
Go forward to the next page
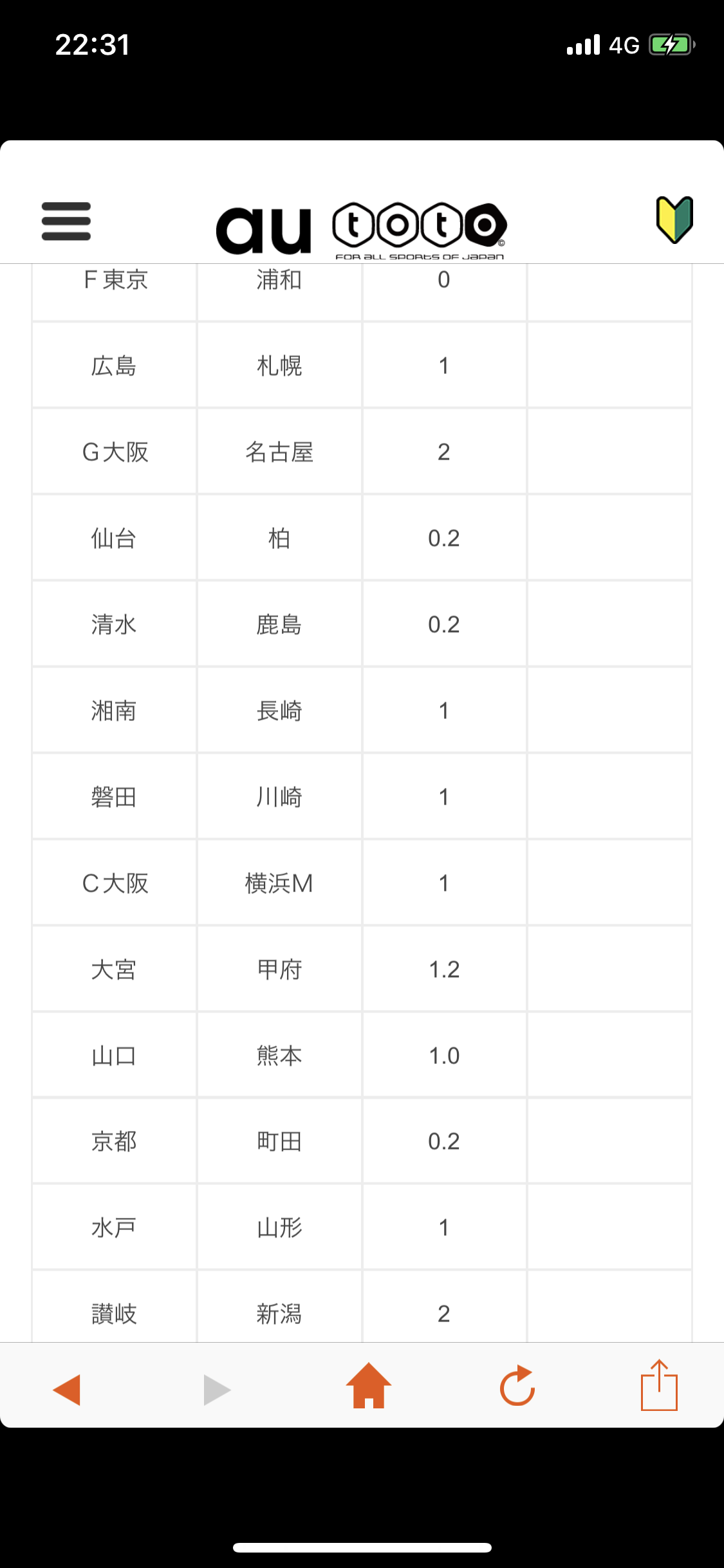pos(217,1389)
